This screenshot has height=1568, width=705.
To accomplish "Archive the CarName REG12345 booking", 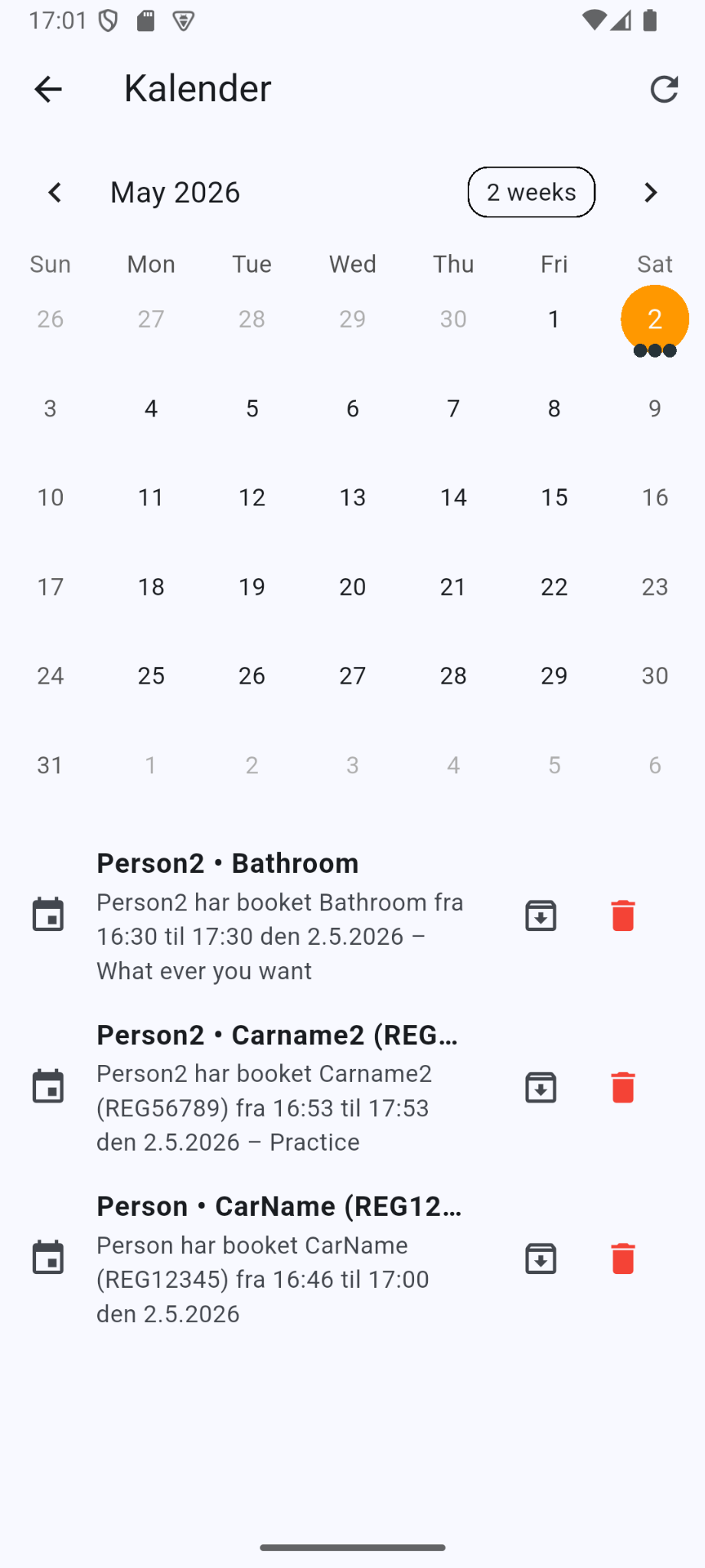I will pyautogui.click(x=540, y=1259).
